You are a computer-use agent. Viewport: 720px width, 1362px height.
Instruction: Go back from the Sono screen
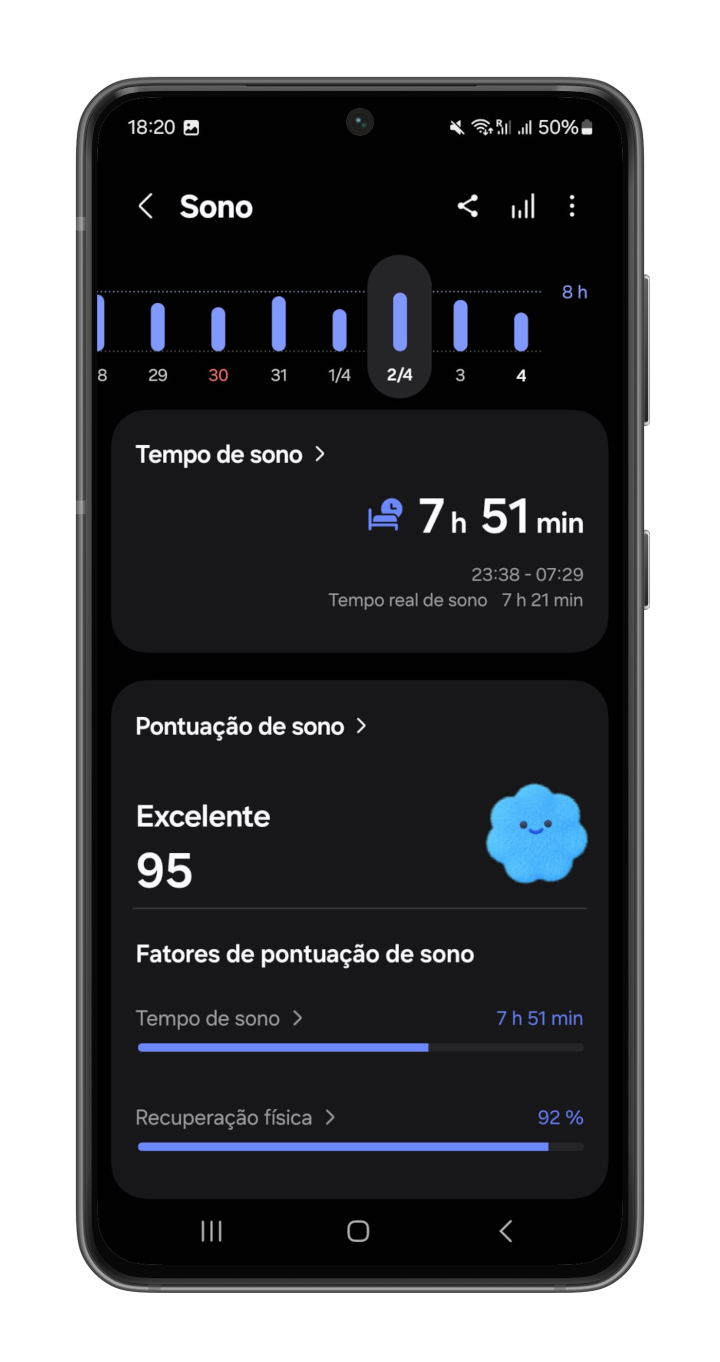146,207
